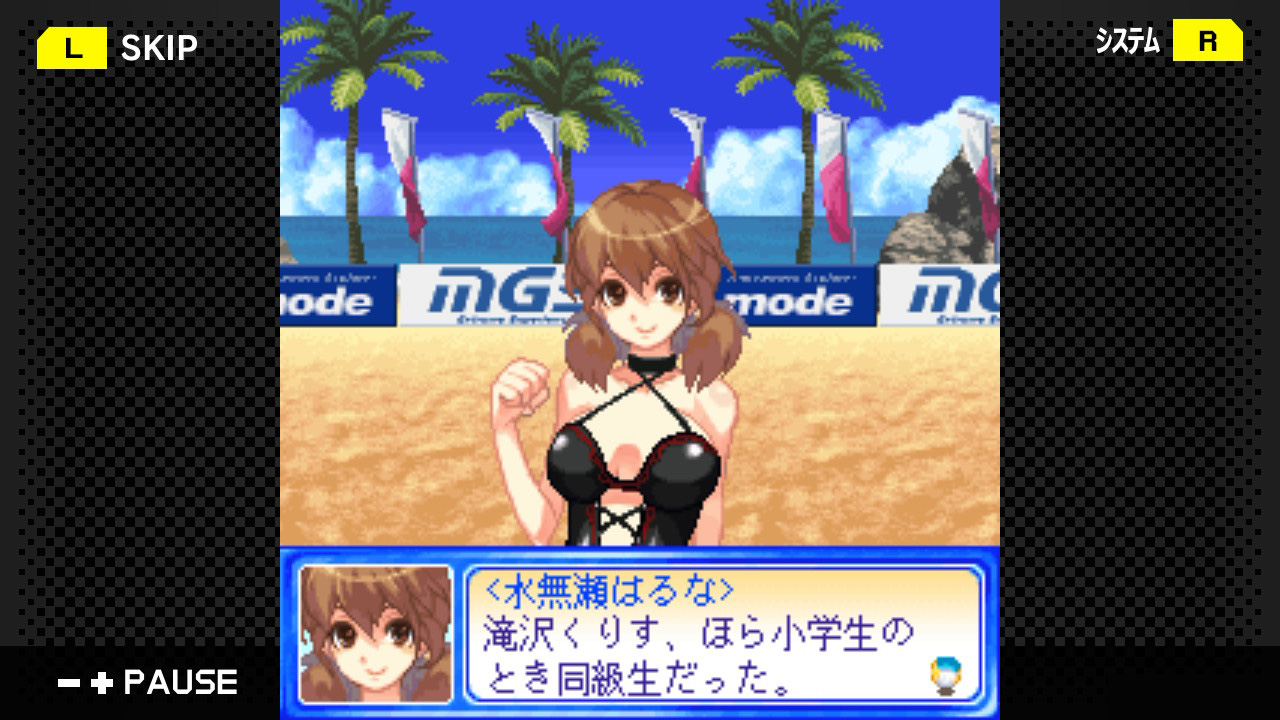1280x720 pixels.
Task: Advance the dialogue text box
Action: (x=722, y=634)
